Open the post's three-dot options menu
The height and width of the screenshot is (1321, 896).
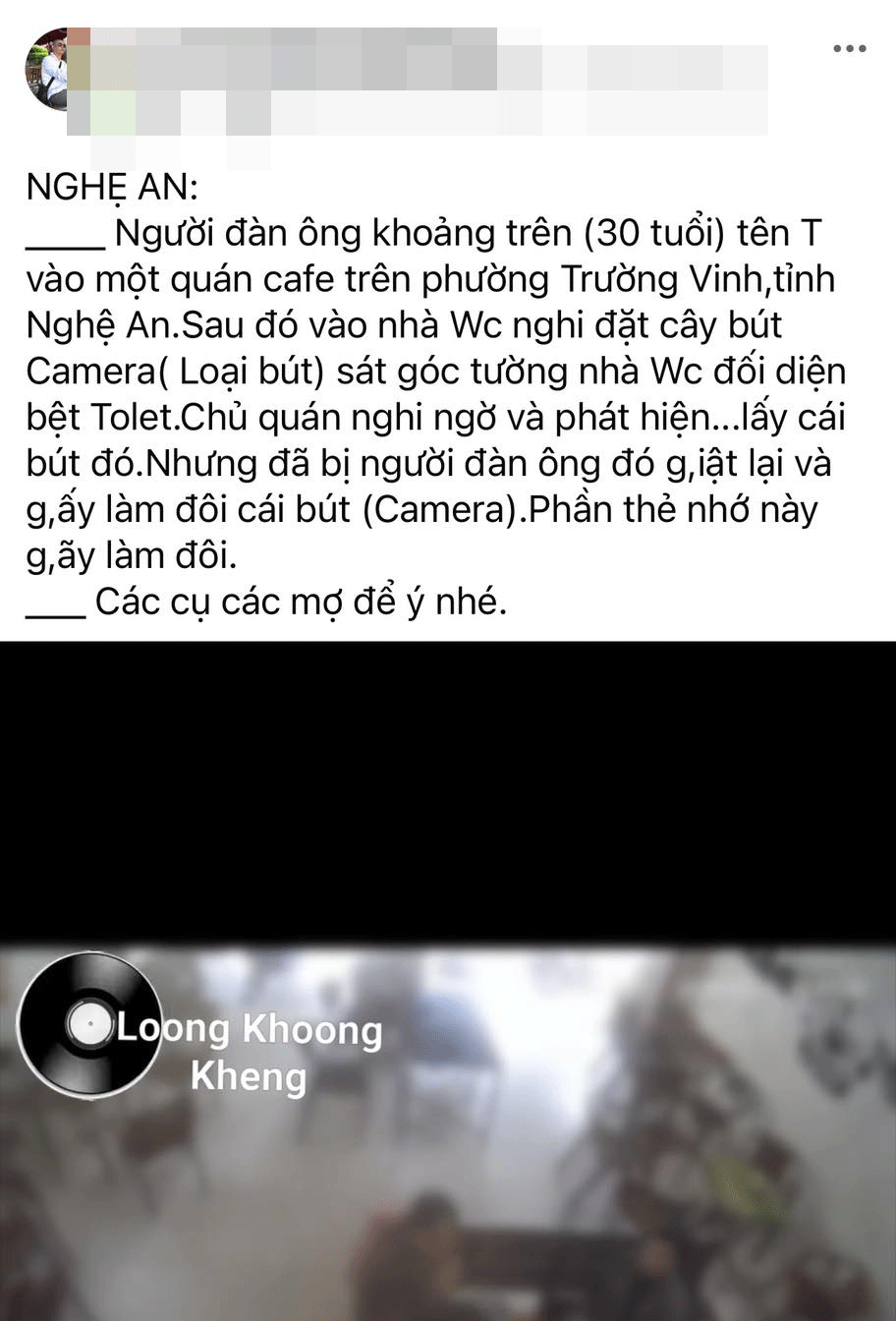click(x=849, y=49)
